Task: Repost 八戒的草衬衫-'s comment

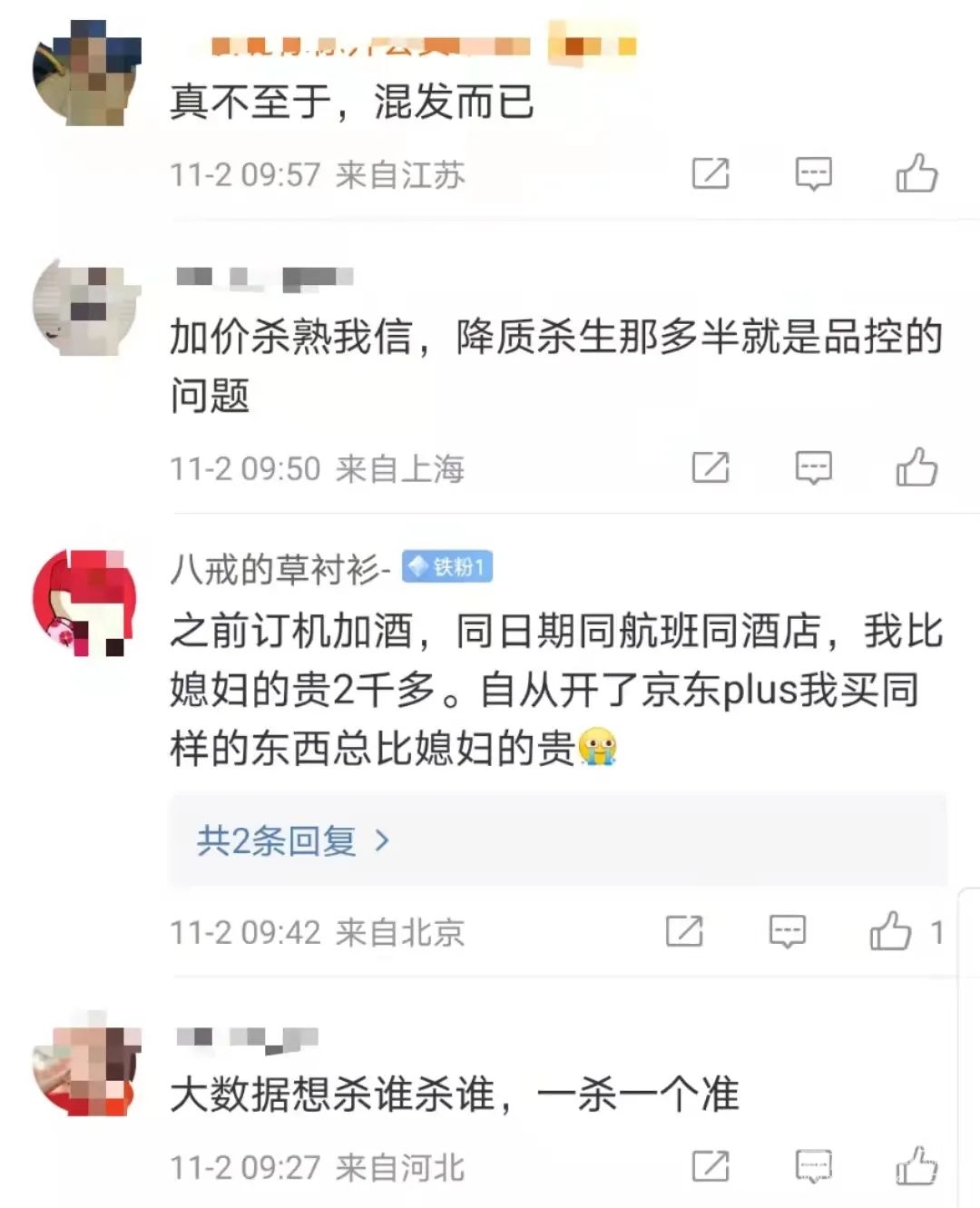Action: tap(683, 931)
